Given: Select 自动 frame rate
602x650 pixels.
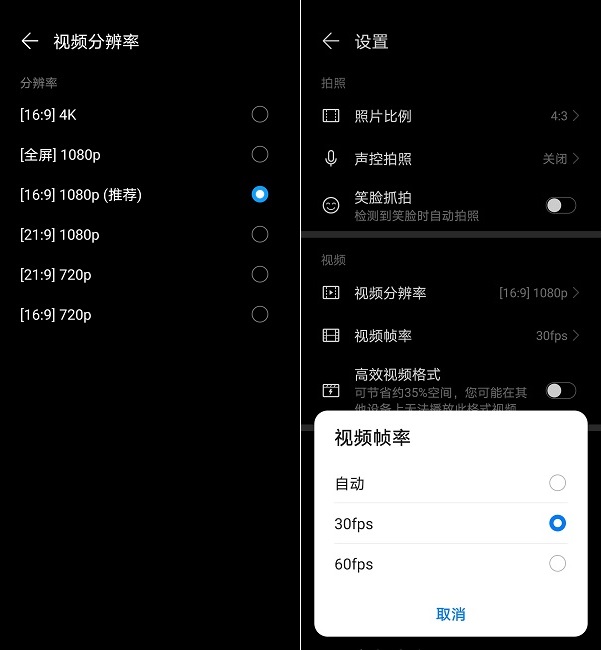Looking at the screenshot, I should coord(557,484).
